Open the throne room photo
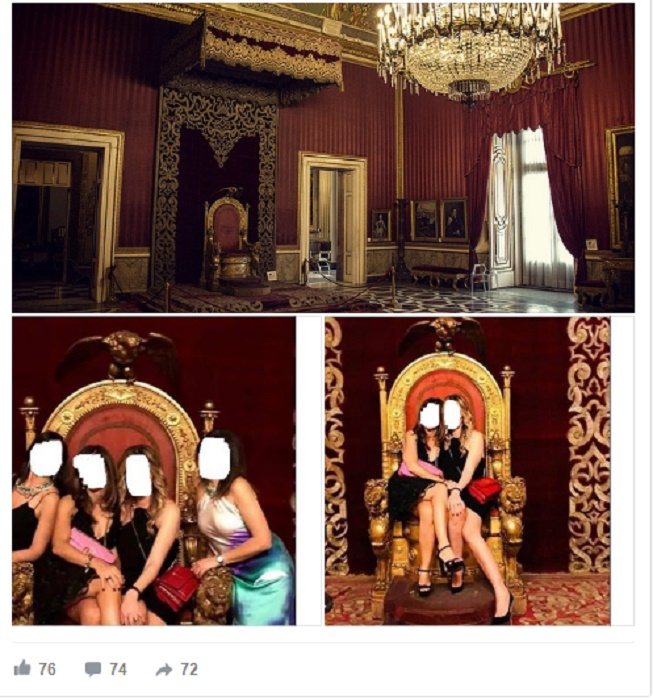Viewport: 653px width, 700px height. coord(323,158)
